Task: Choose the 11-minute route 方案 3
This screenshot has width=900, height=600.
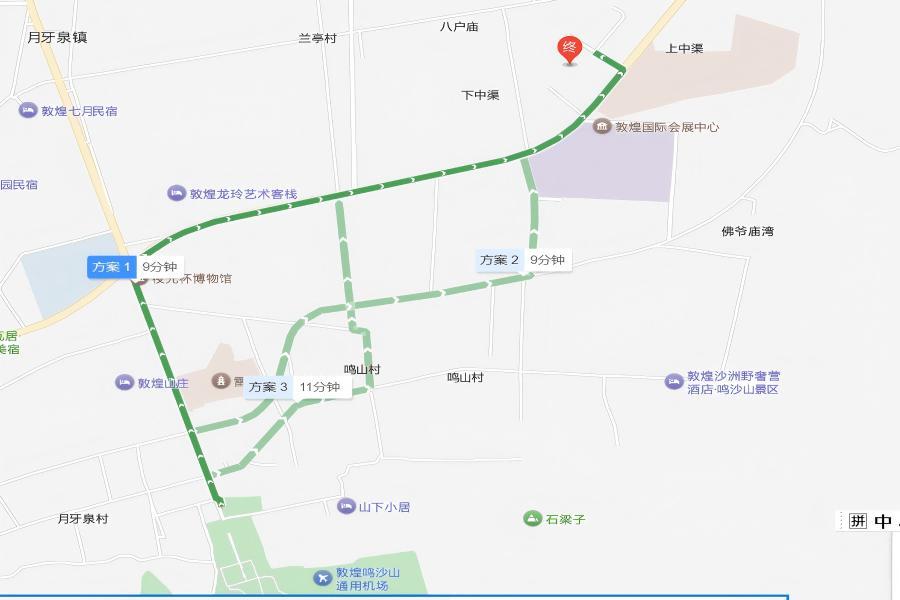Action: (x=270, y=387)
